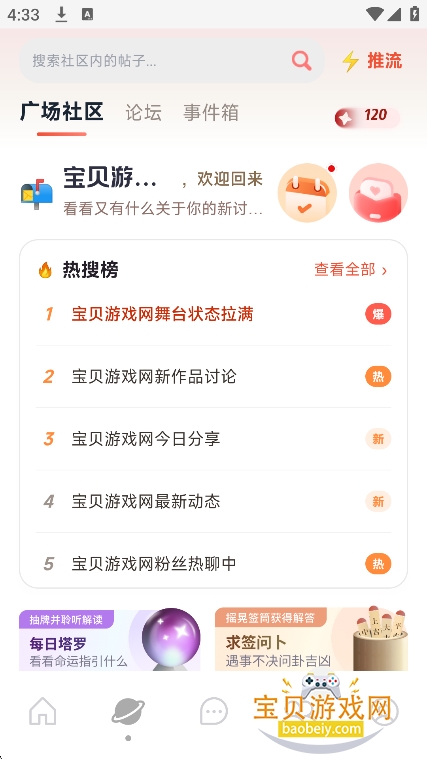The image size is (427, 759).
Task: Select the planet tab in bottom navigation
Action: pyautogui.click(x=128, y=712)
